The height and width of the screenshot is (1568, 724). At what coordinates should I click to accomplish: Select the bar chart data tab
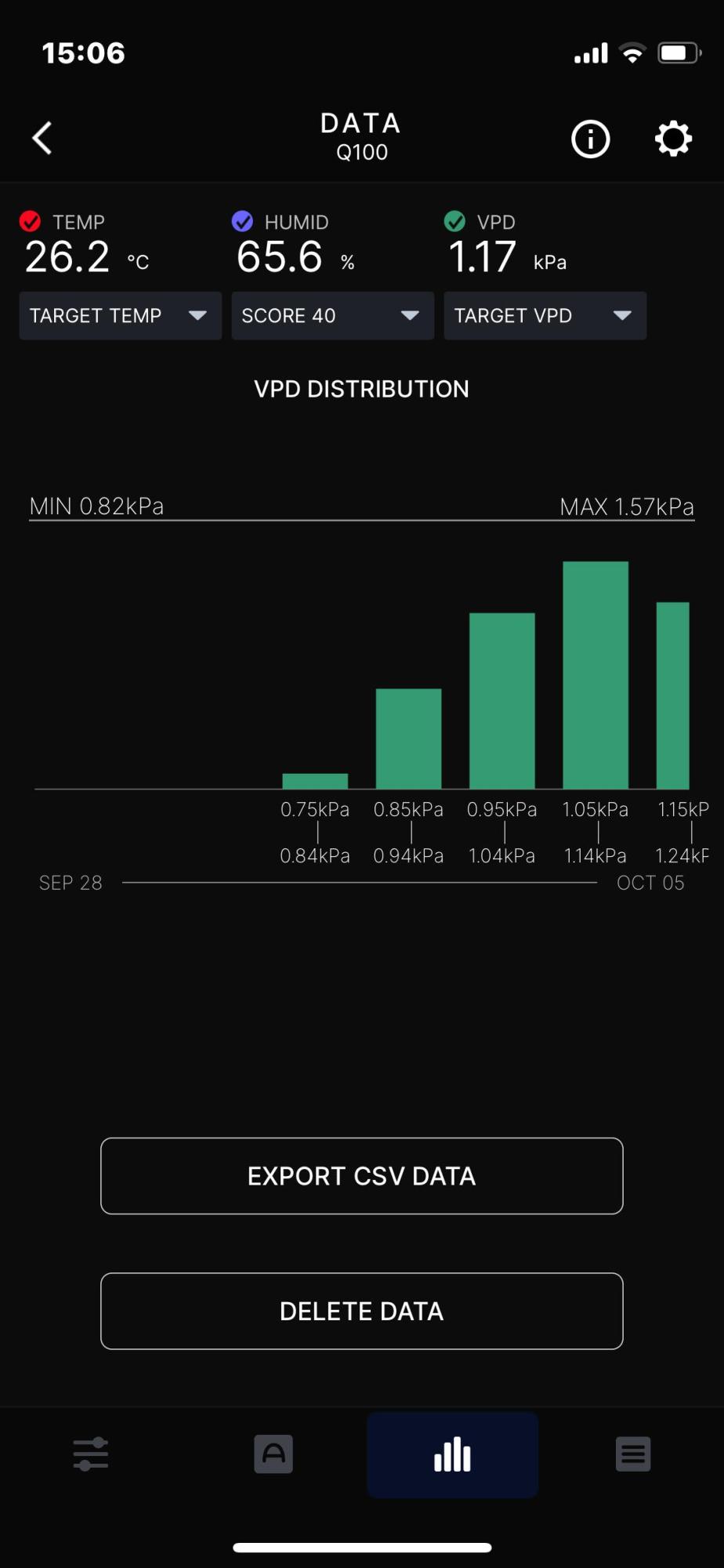click(452, 1455)
